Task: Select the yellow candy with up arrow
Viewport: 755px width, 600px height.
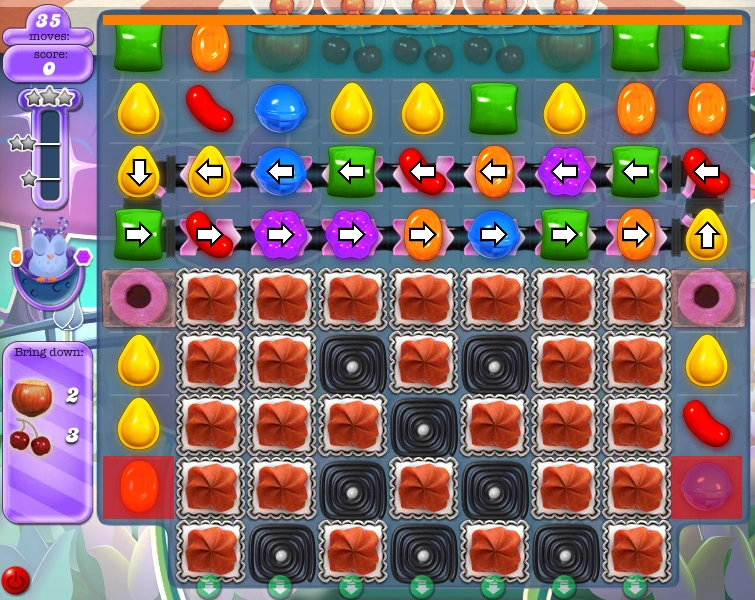Action: point(707,234)
